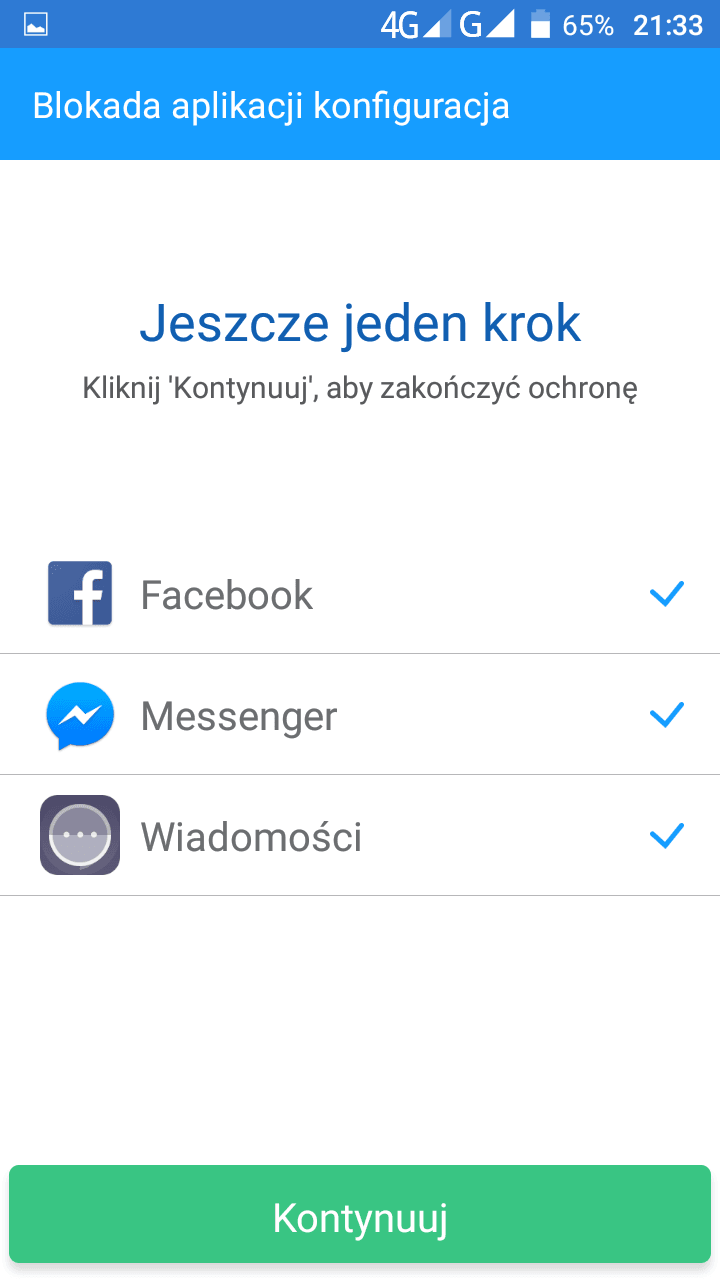Tap the green Kontynuuj button

360,1214
